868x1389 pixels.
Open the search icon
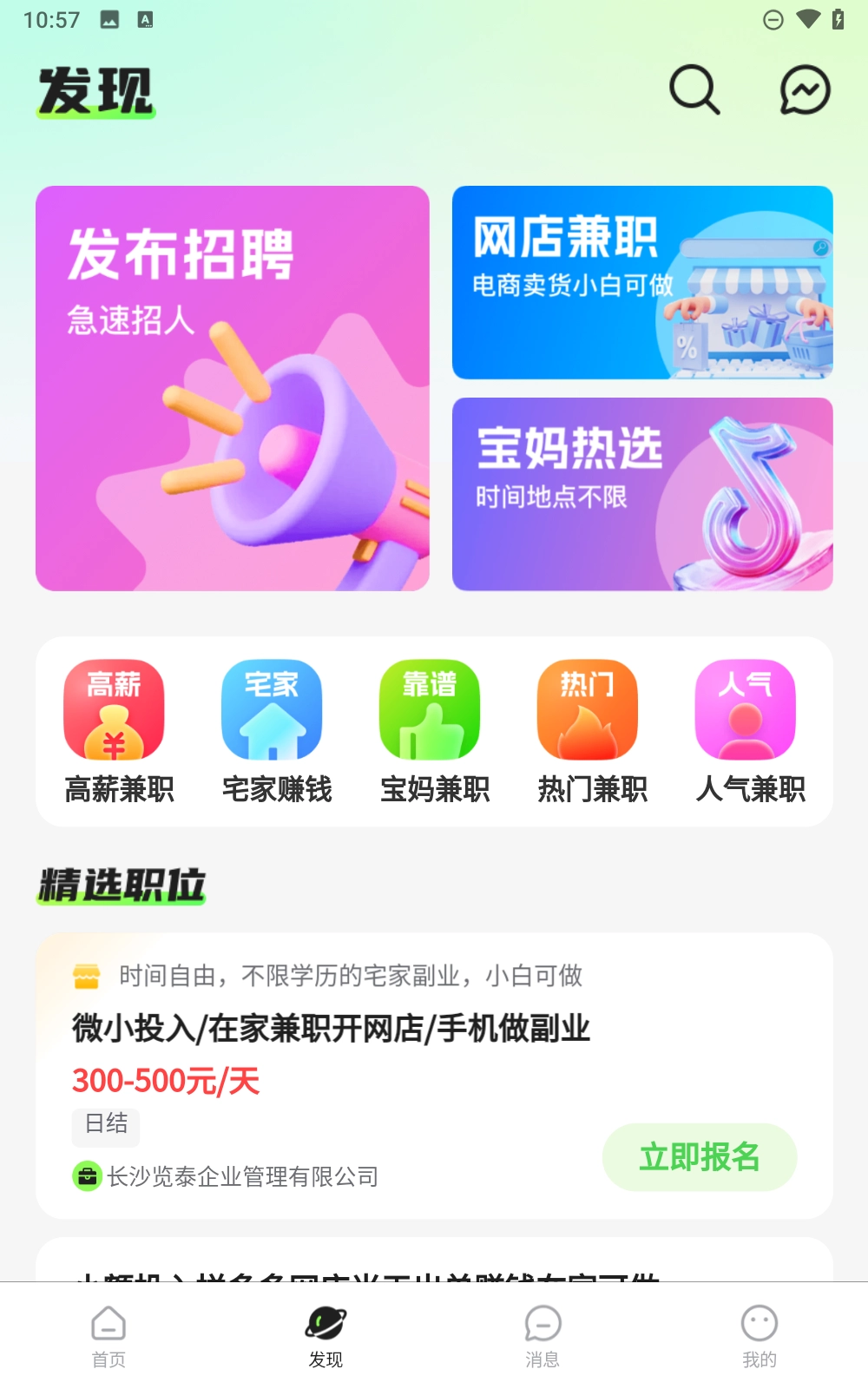pyautogui.click(x=694, y=89)
